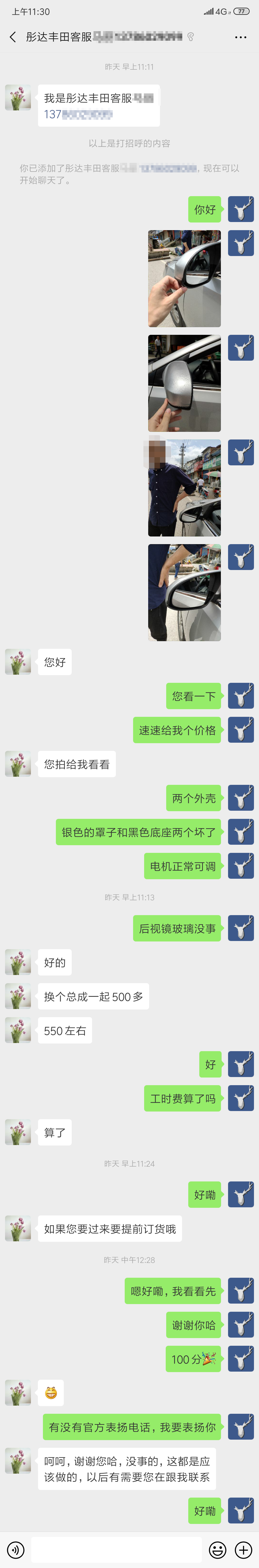Open the silver mirror cover photo
Image resolution: width=259 pixels, height=1568 pixels.
tap(184, 383)
